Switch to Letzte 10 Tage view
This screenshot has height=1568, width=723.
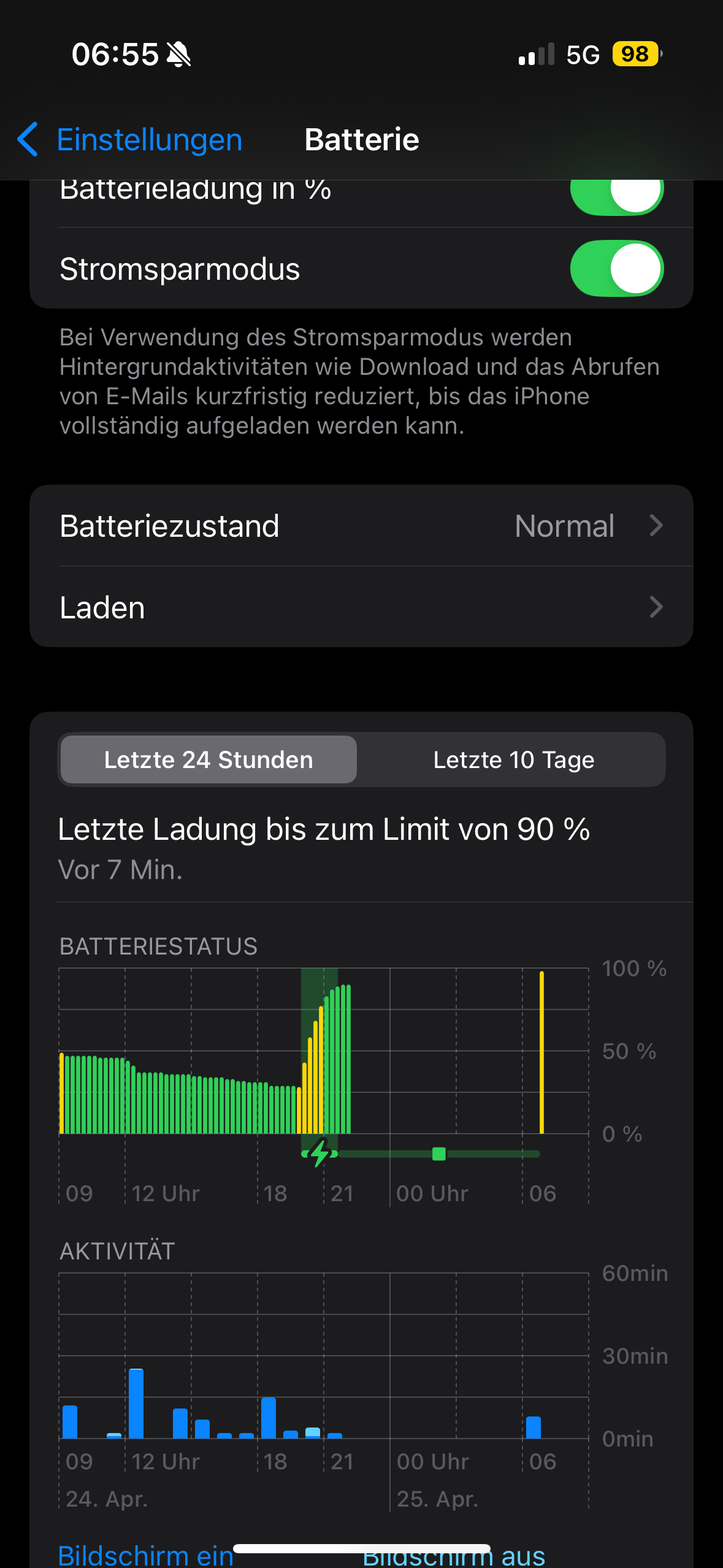tap(513, 759)
